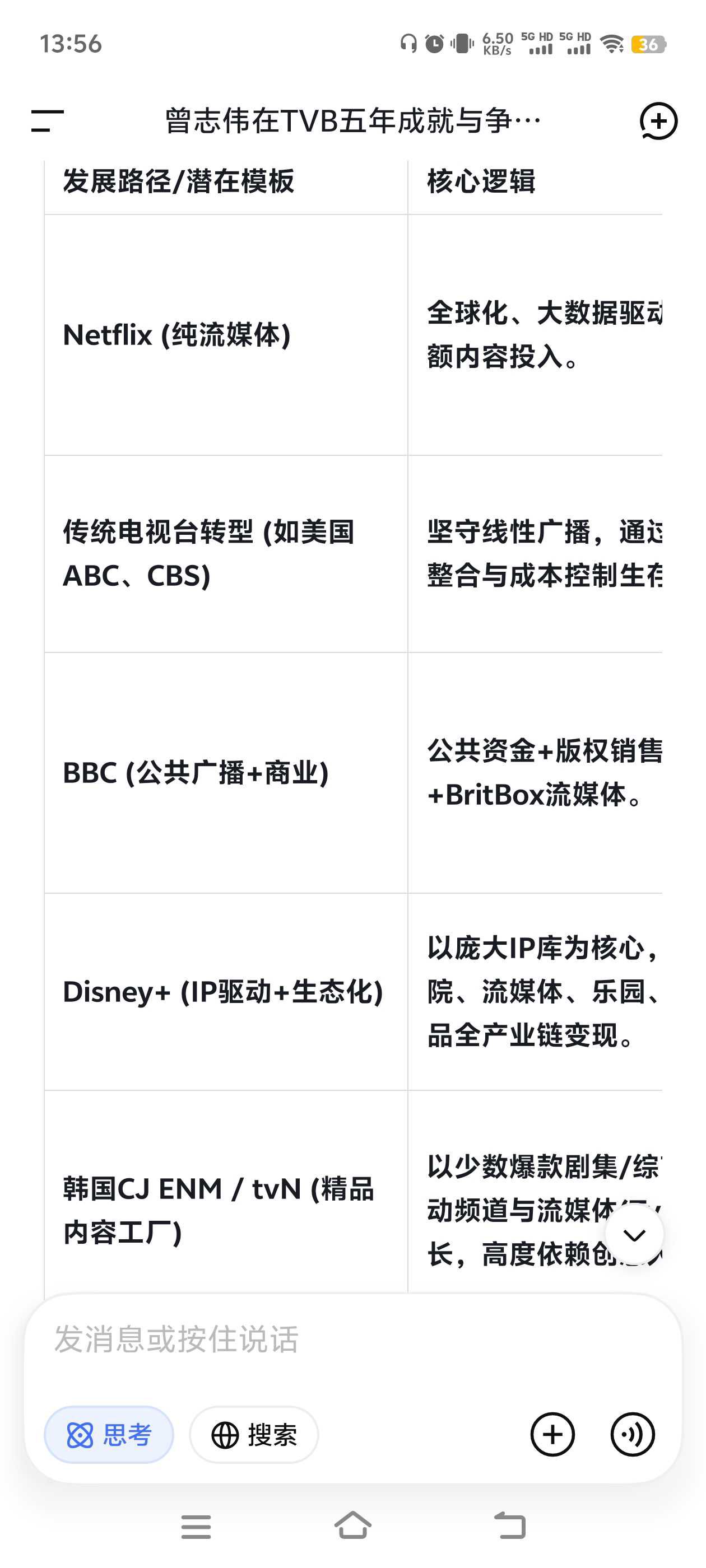Image resolution: width=706 pixels, height=1568 pixels.
Task: Open the system recent apps view
Action: (x=196, y=1527)
